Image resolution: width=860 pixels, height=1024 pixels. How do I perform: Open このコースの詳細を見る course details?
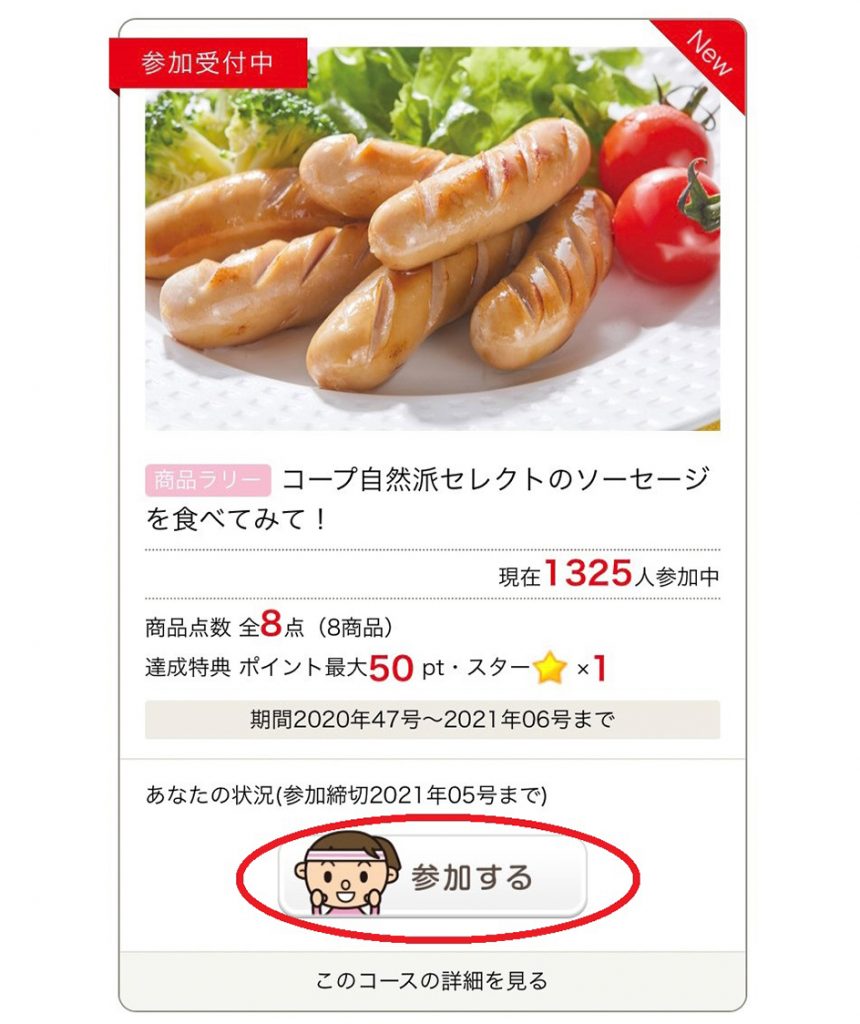432,980
